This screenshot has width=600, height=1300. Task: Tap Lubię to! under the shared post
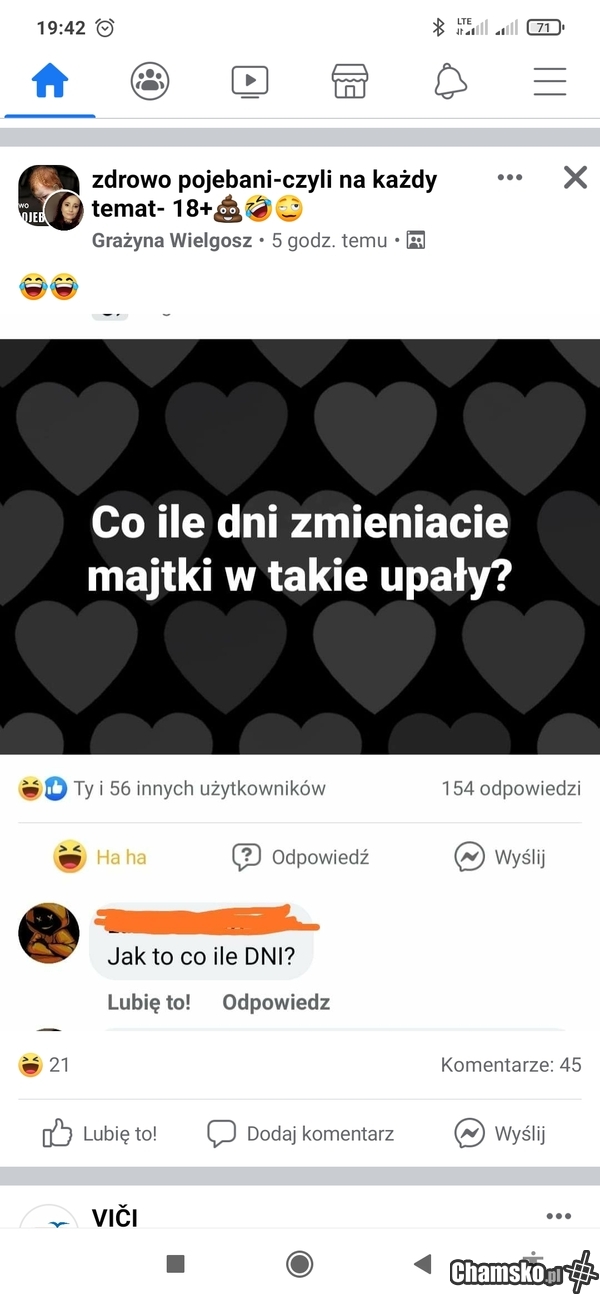(100, 1133)
